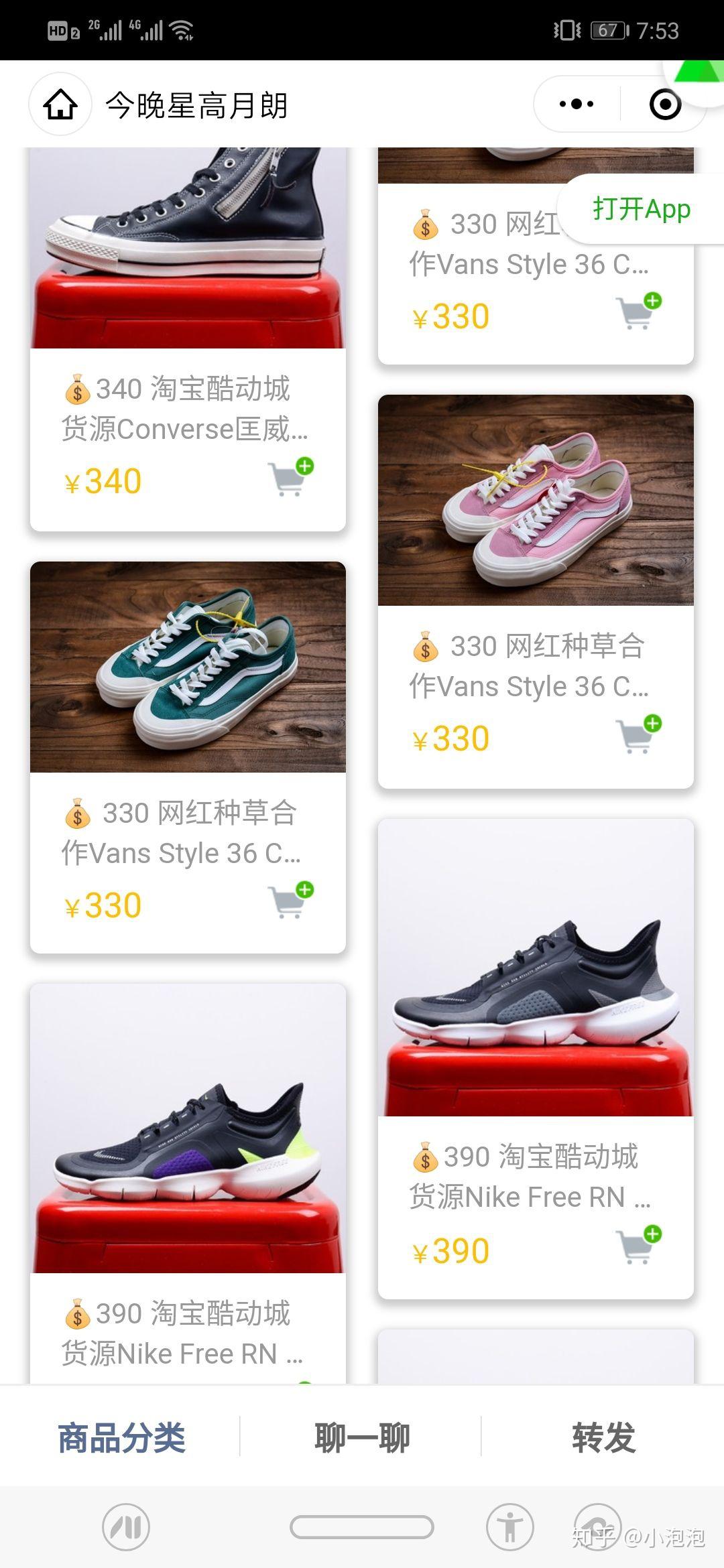Viewport: 724px width, 1568px height.
Task: Tap the system home pill
Action: [362, 1527]
